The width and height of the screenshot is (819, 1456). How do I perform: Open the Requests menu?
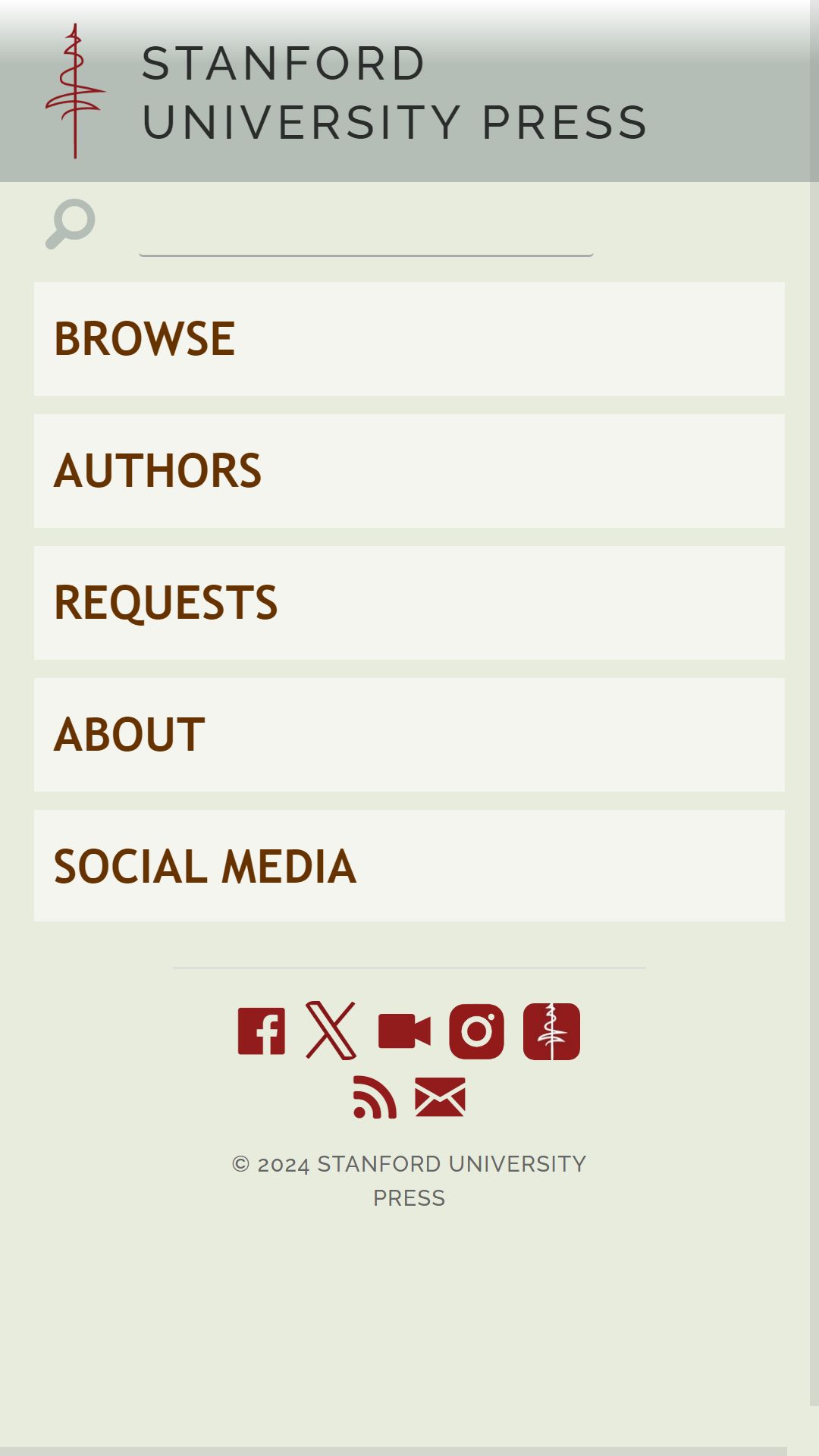(x=409, y=603)
